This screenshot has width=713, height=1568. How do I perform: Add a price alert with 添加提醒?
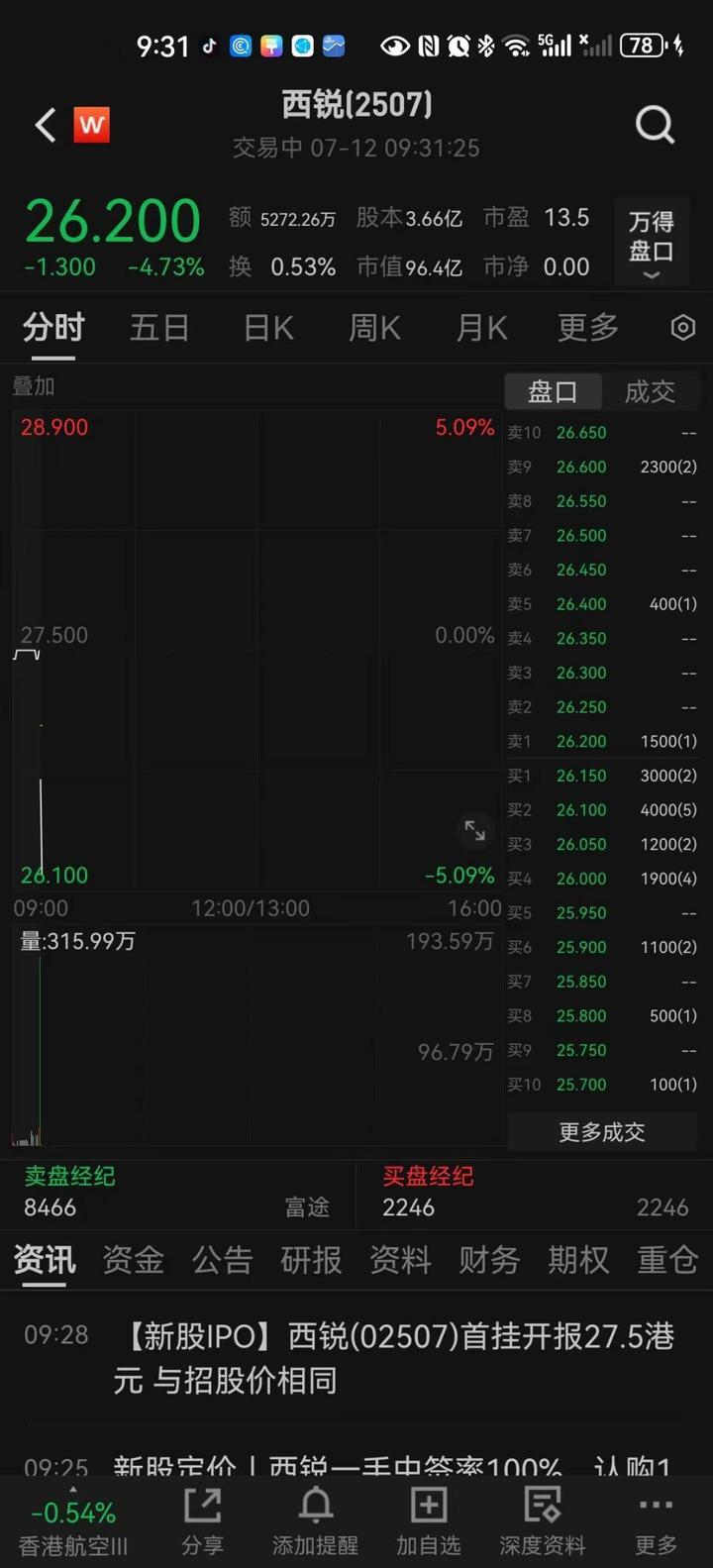tap(315, 1521)
